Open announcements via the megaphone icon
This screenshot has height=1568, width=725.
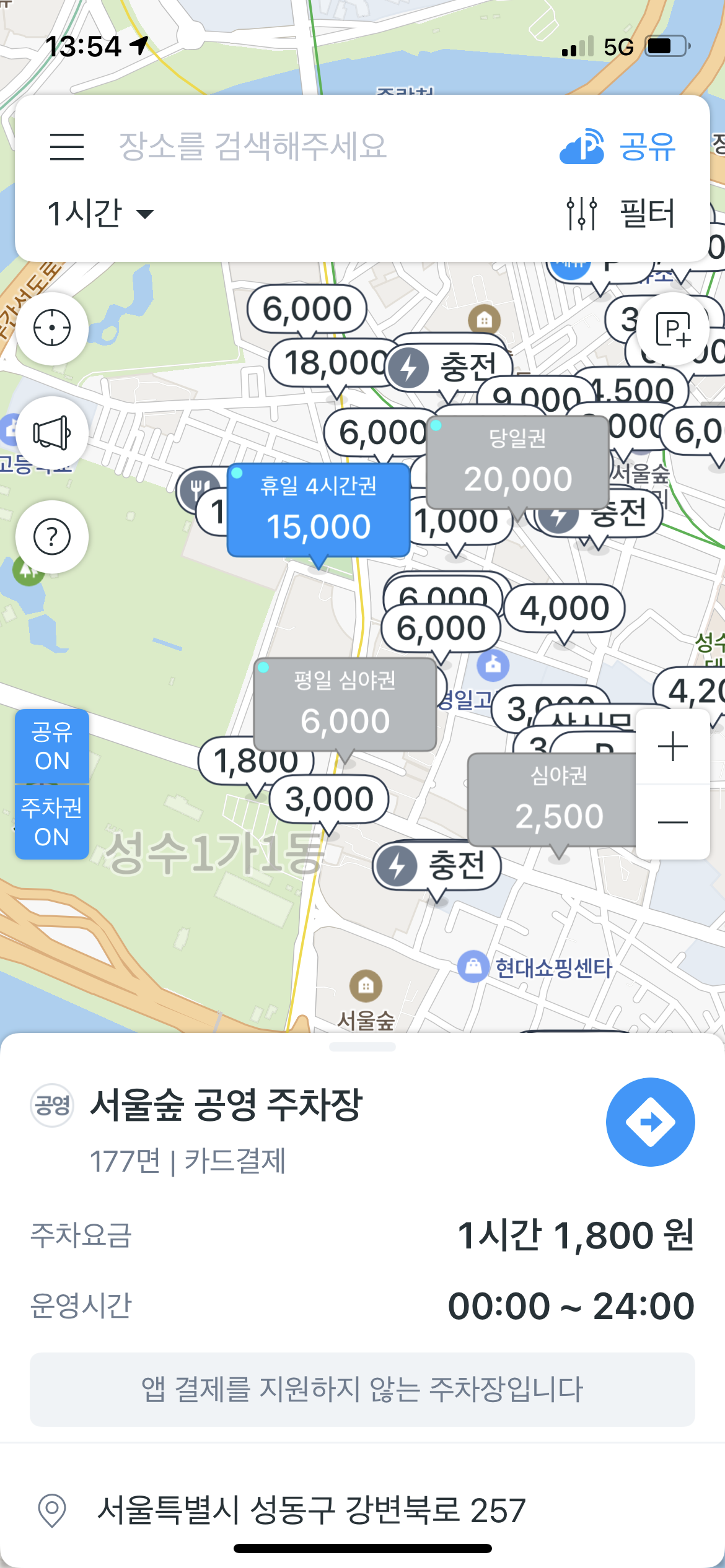click(53, 433)
